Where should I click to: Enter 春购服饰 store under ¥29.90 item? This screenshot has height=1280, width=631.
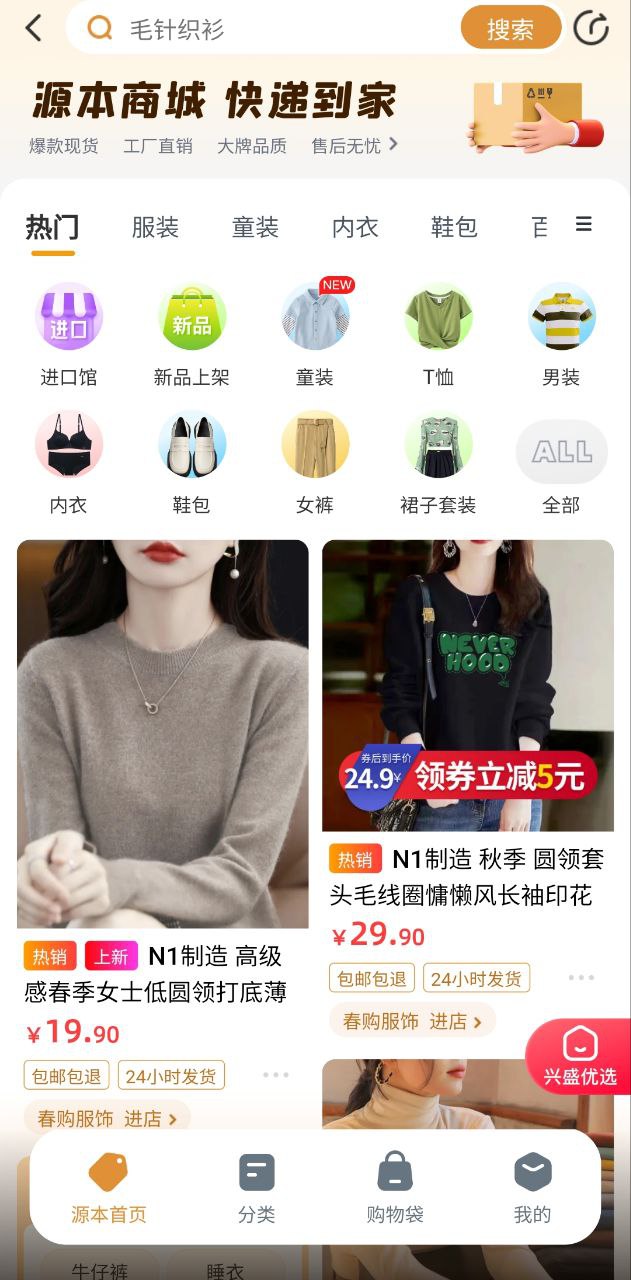click(x=412, y=1021)
